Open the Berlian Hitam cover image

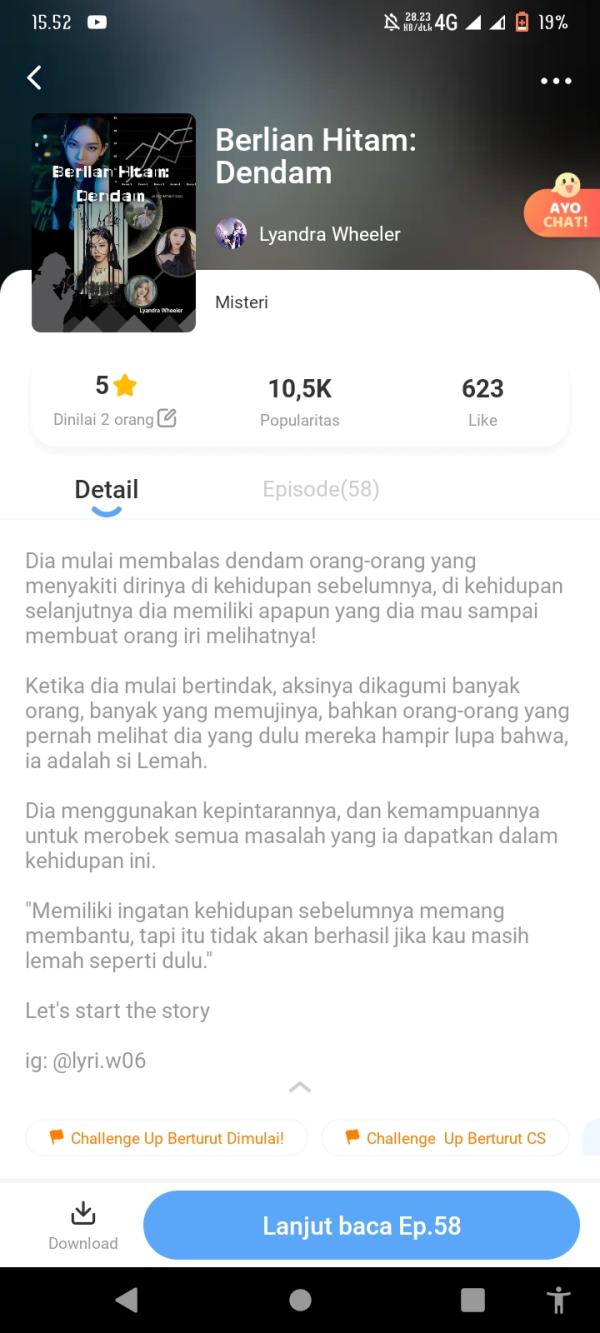tap(113, 222)
